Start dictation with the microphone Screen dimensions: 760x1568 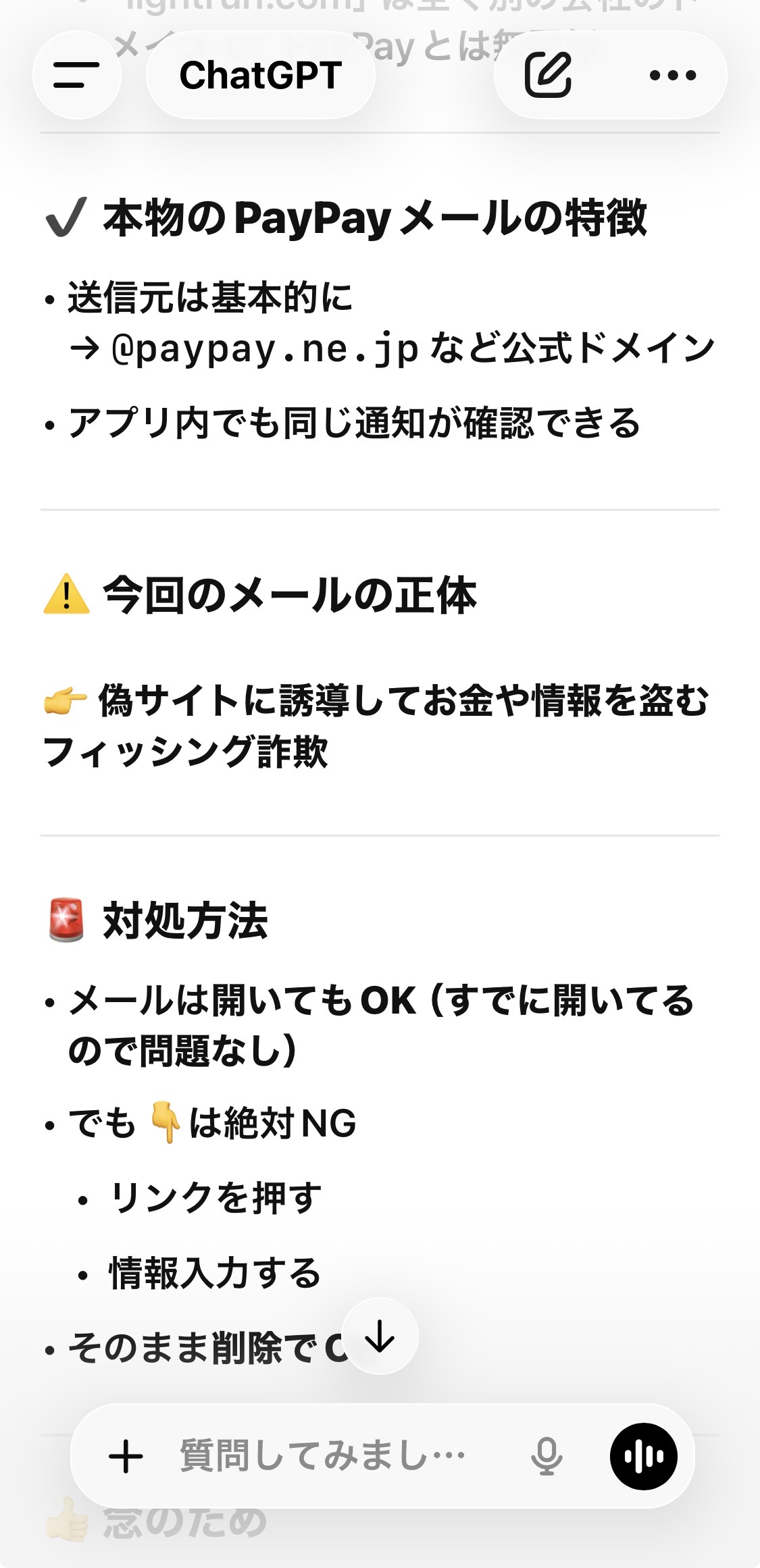pos(547,1456)
